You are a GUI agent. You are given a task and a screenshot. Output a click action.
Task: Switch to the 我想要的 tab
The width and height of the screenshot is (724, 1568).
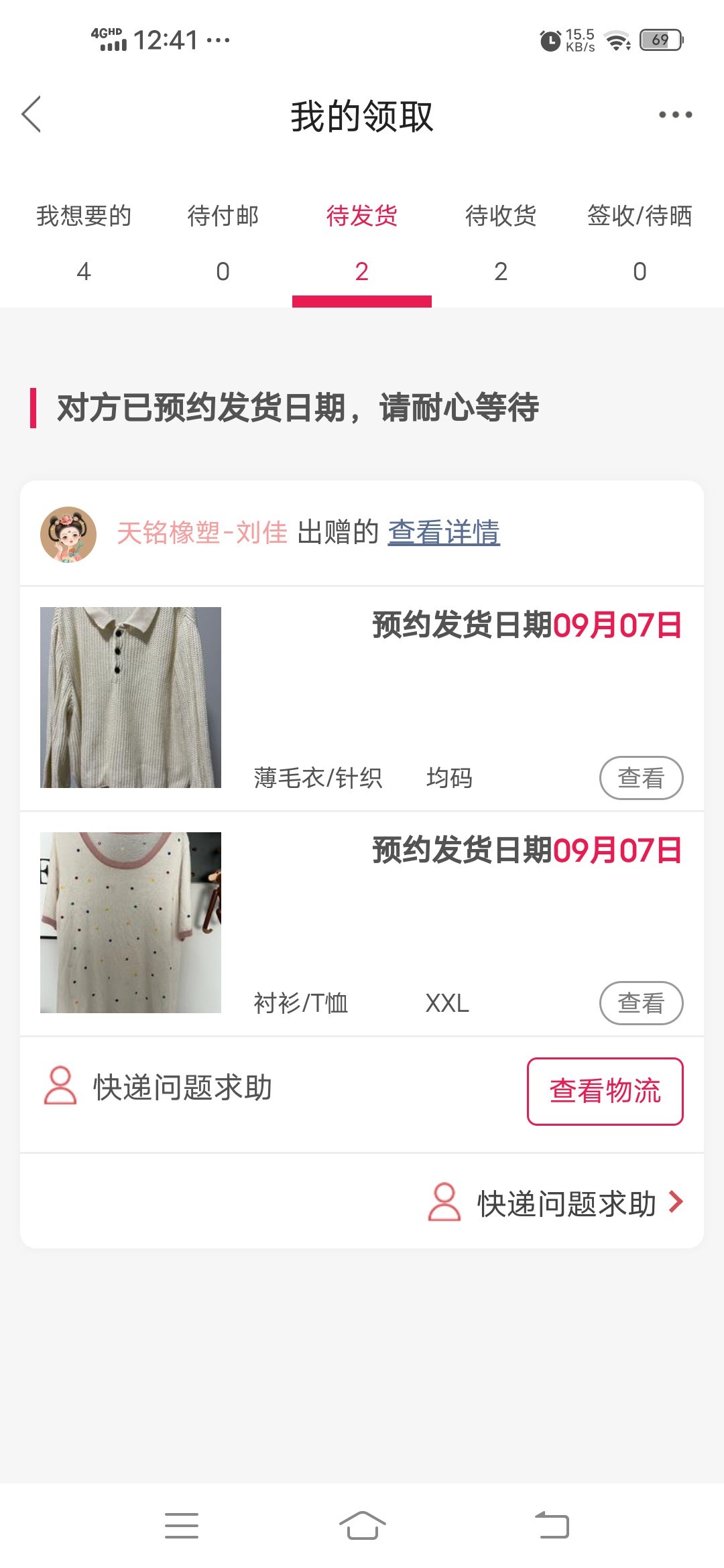[84, 241]
